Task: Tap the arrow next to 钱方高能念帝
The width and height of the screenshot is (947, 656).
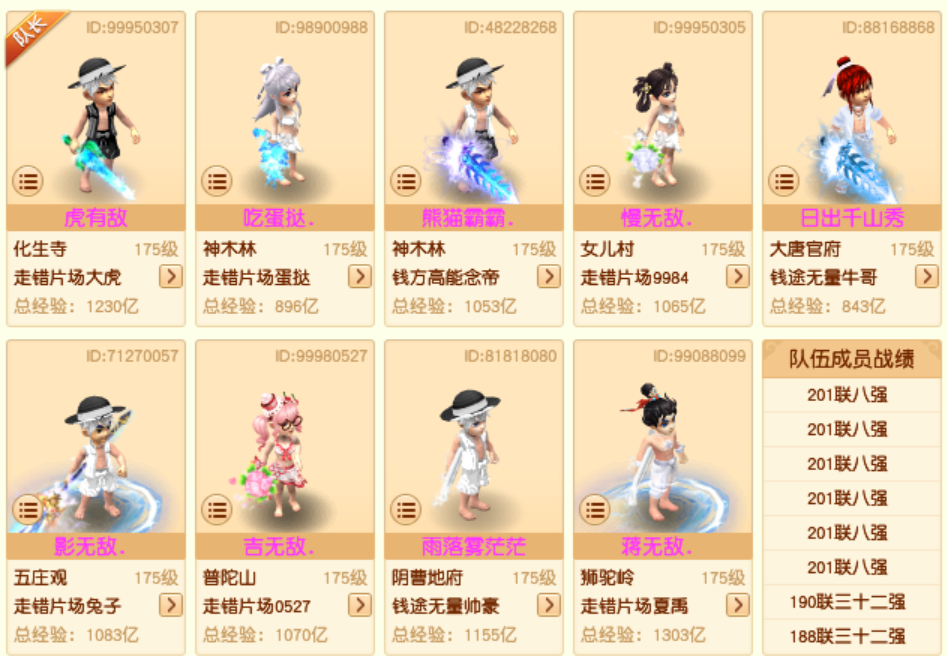Action: click(549, 276)
